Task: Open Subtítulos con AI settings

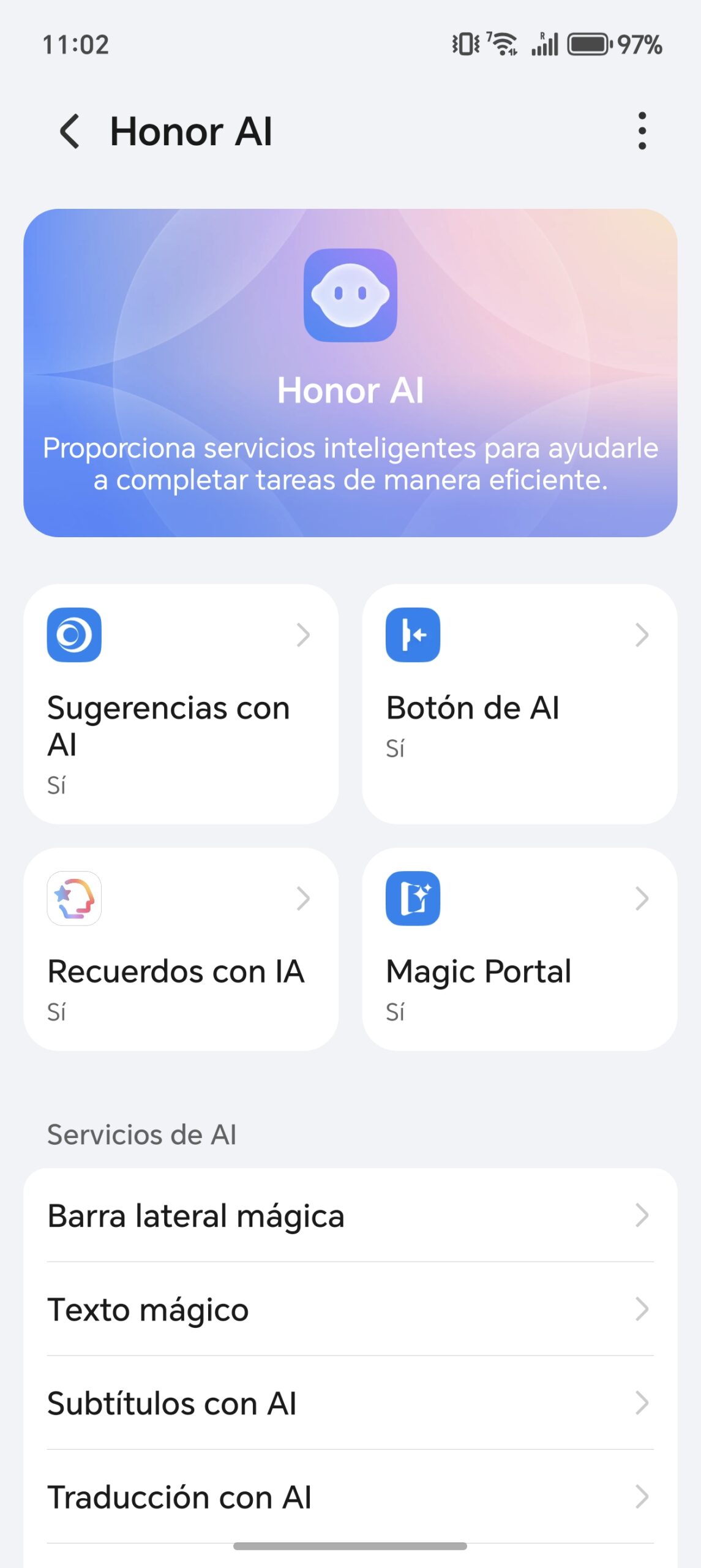Action: [x=350, y=1403]
